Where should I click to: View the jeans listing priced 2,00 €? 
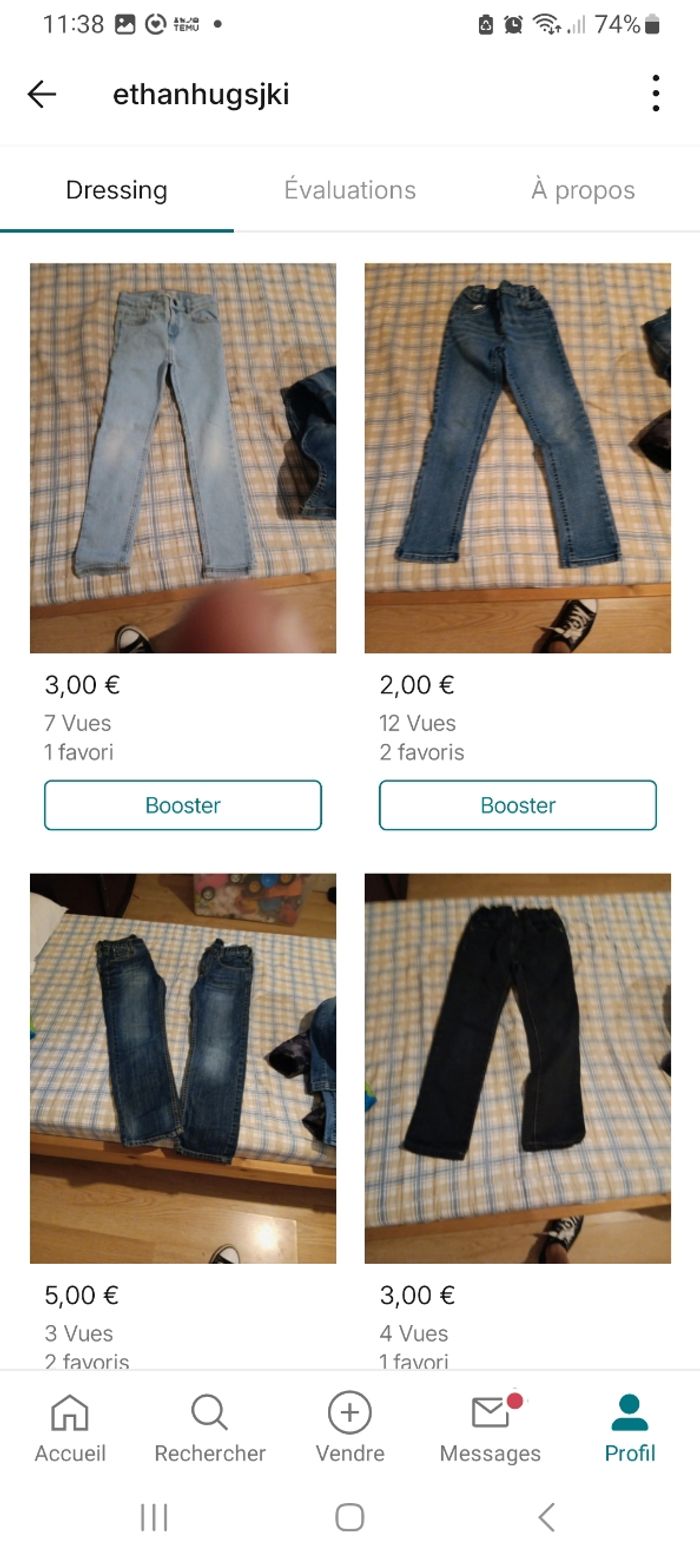click(517, 457)
